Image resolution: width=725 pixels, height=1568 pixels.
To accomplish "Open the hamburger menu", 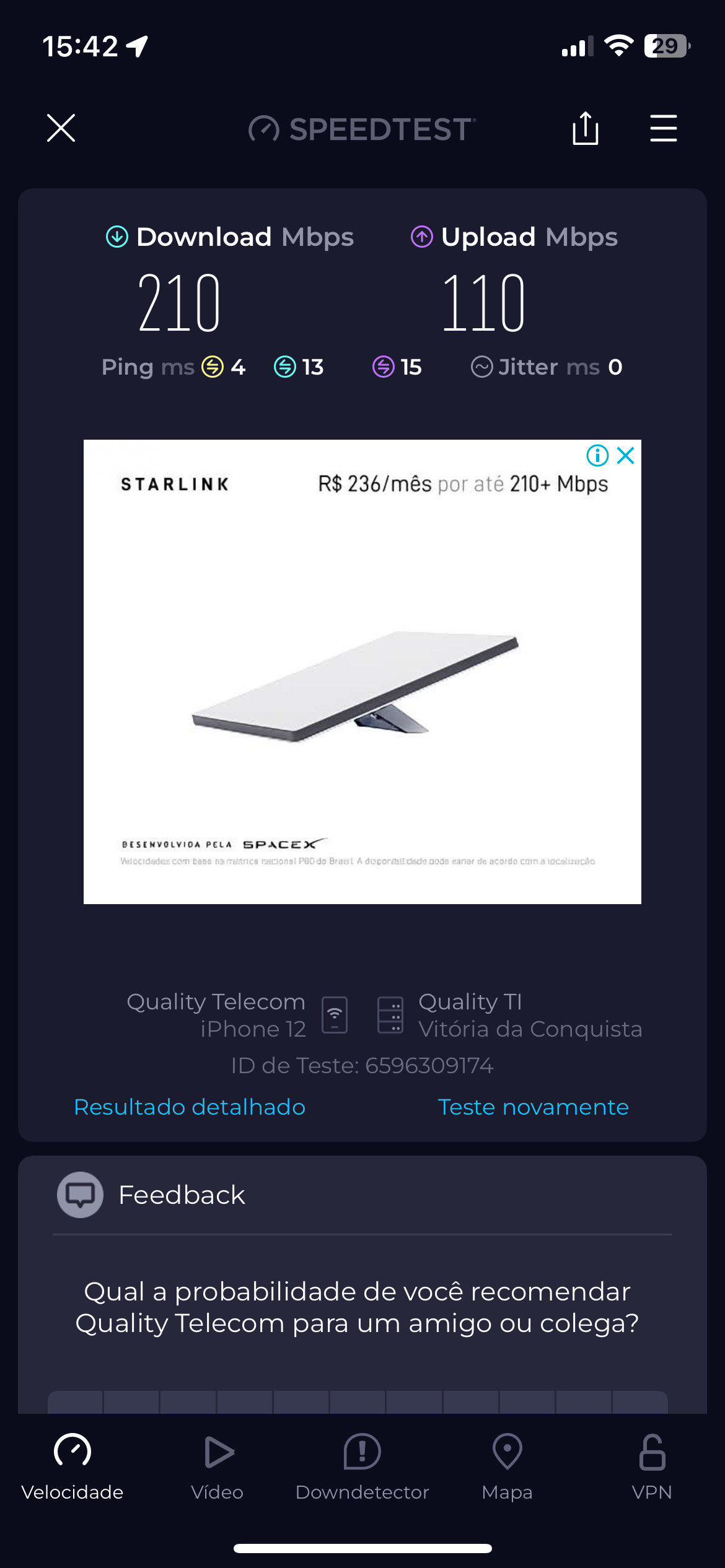I will point(663,128).
